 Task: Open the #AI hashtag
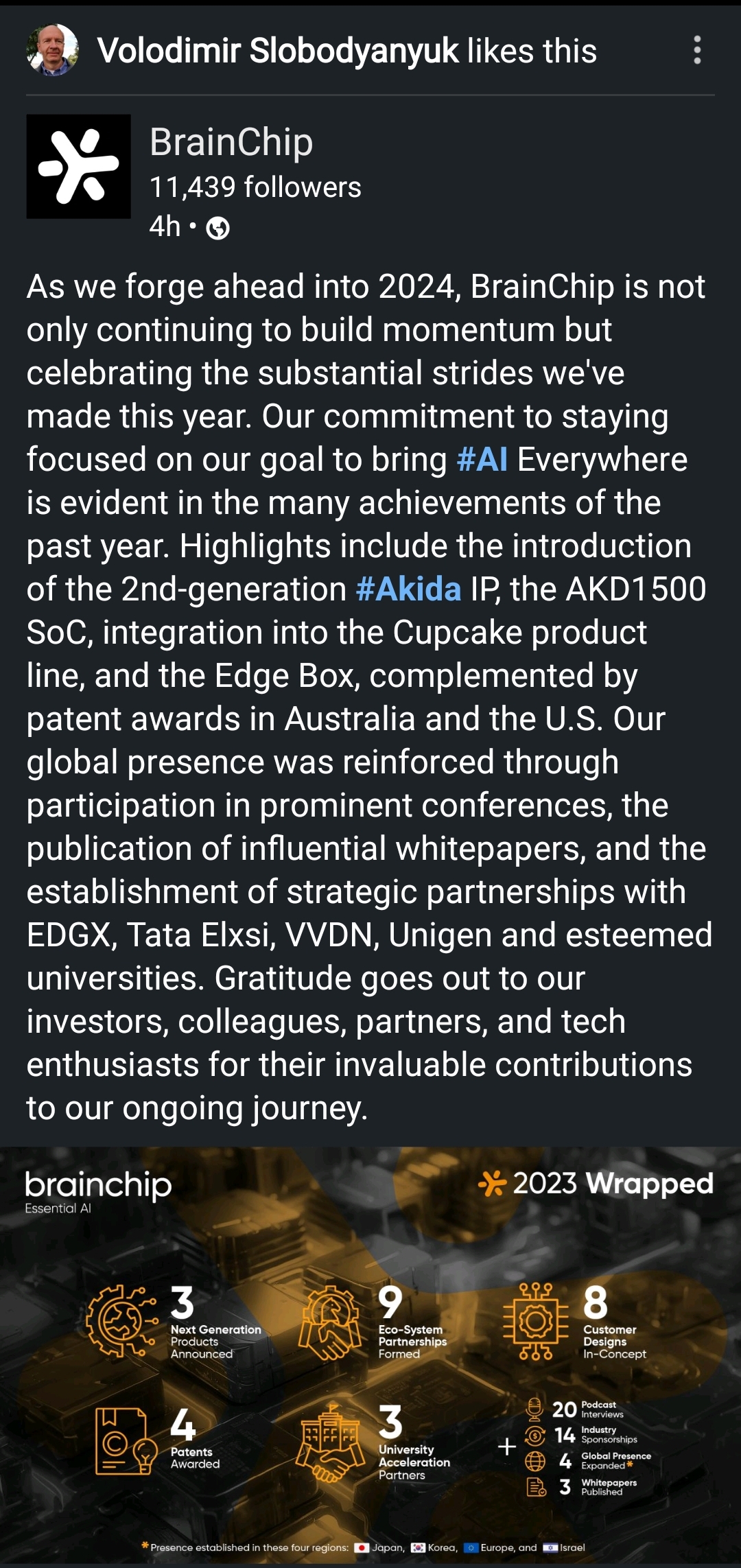(x=482, y=459)
